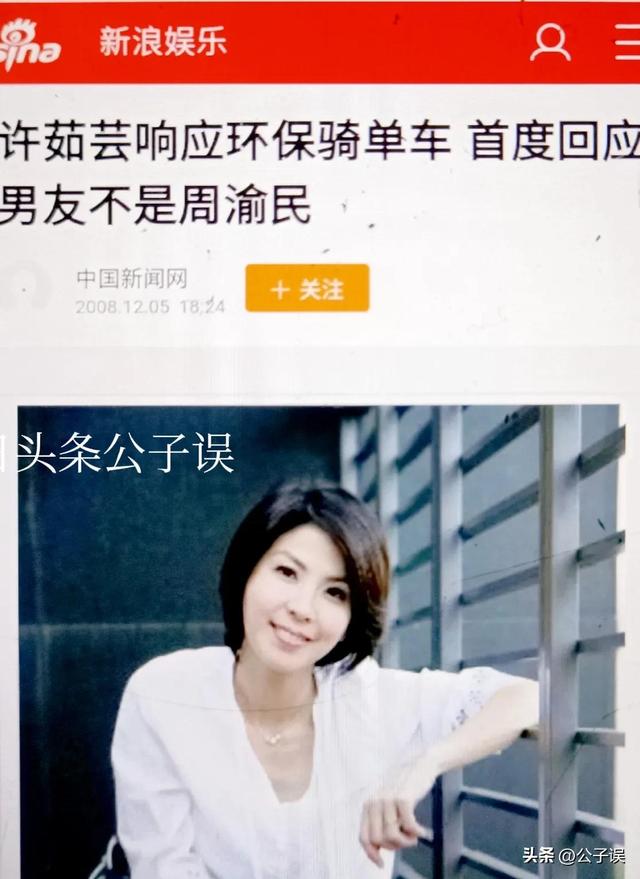Follow 中国新闻网 with 关注 button
The height and width of the screenshot is (879, 640).
click(x=307, y=289)
